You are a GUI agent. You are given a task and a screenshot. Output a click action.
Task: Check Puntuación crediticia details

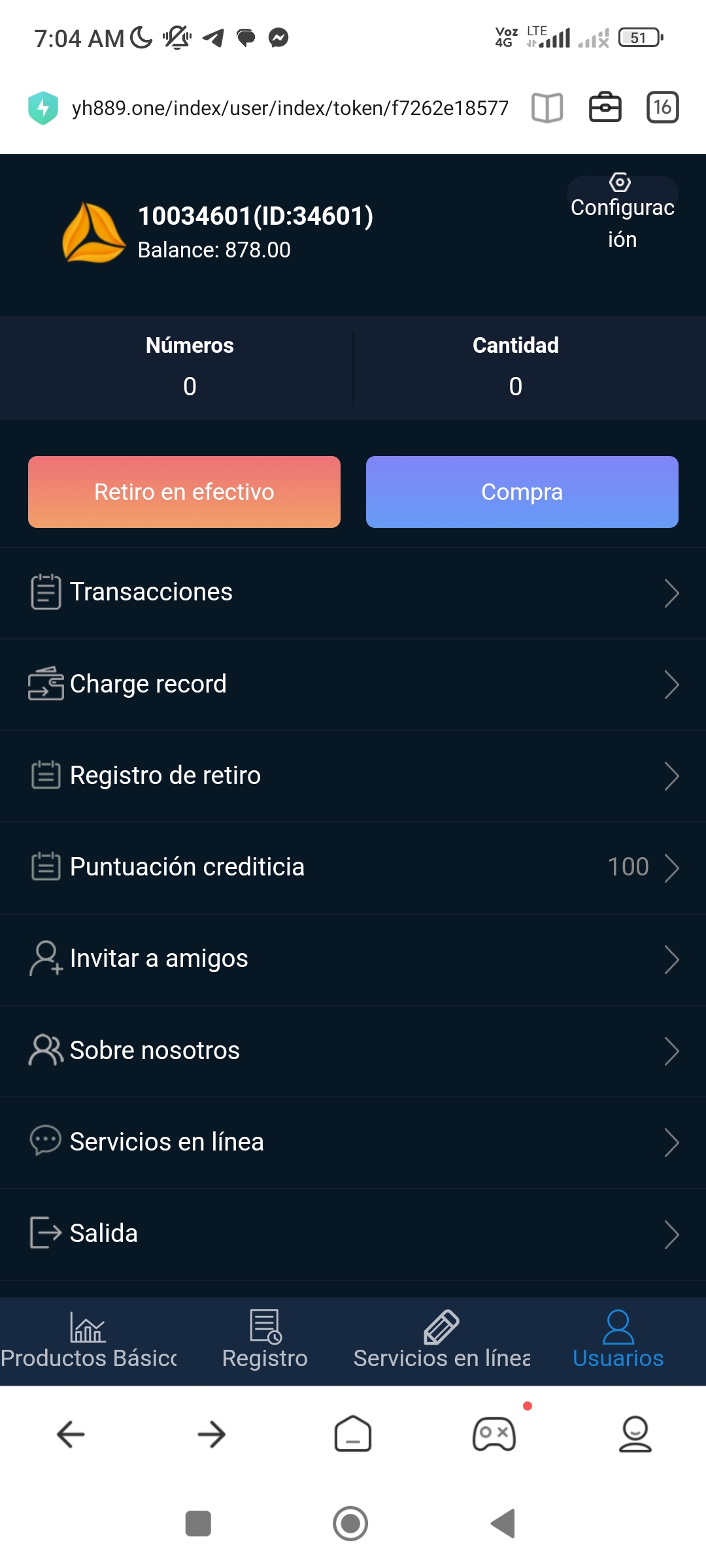(353, 867)
